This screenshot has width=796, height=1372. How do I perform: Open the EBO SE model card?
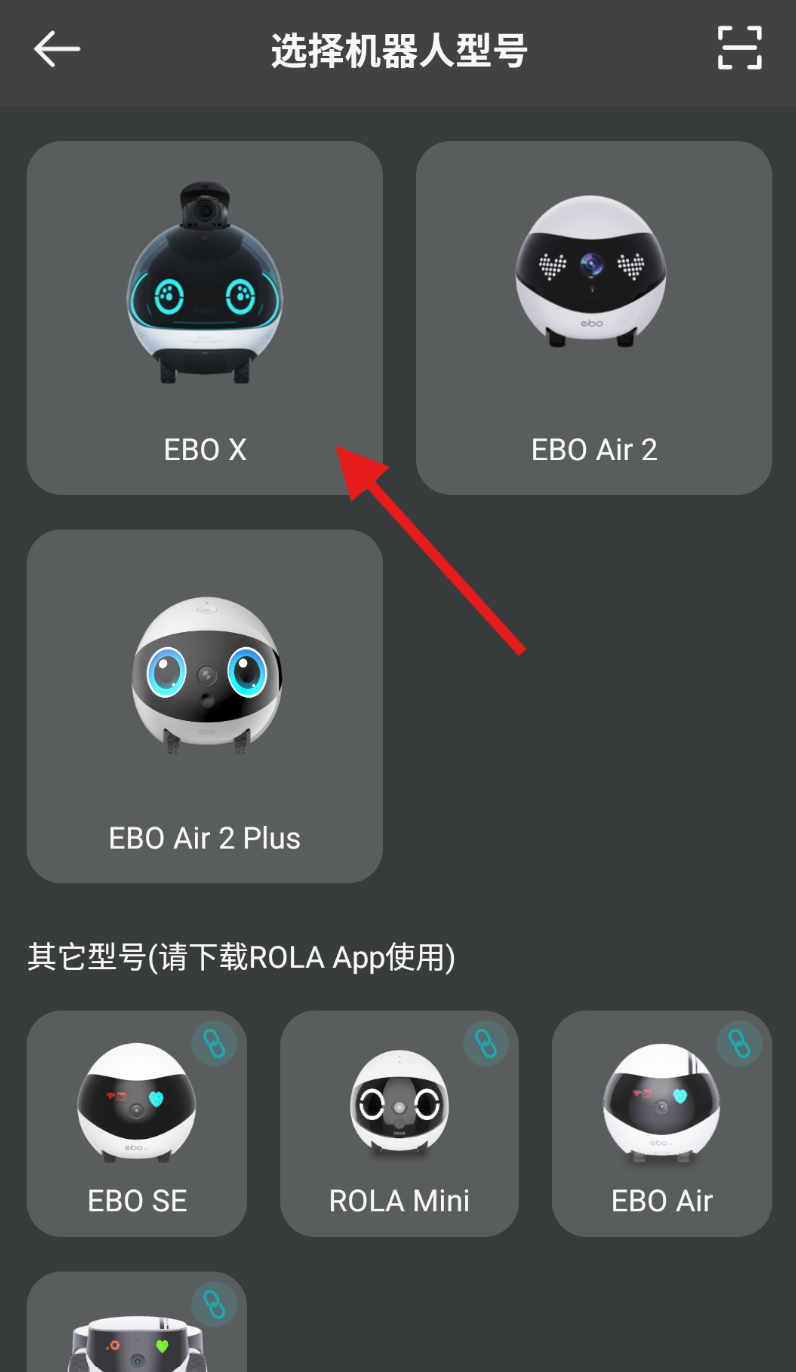137,1123
